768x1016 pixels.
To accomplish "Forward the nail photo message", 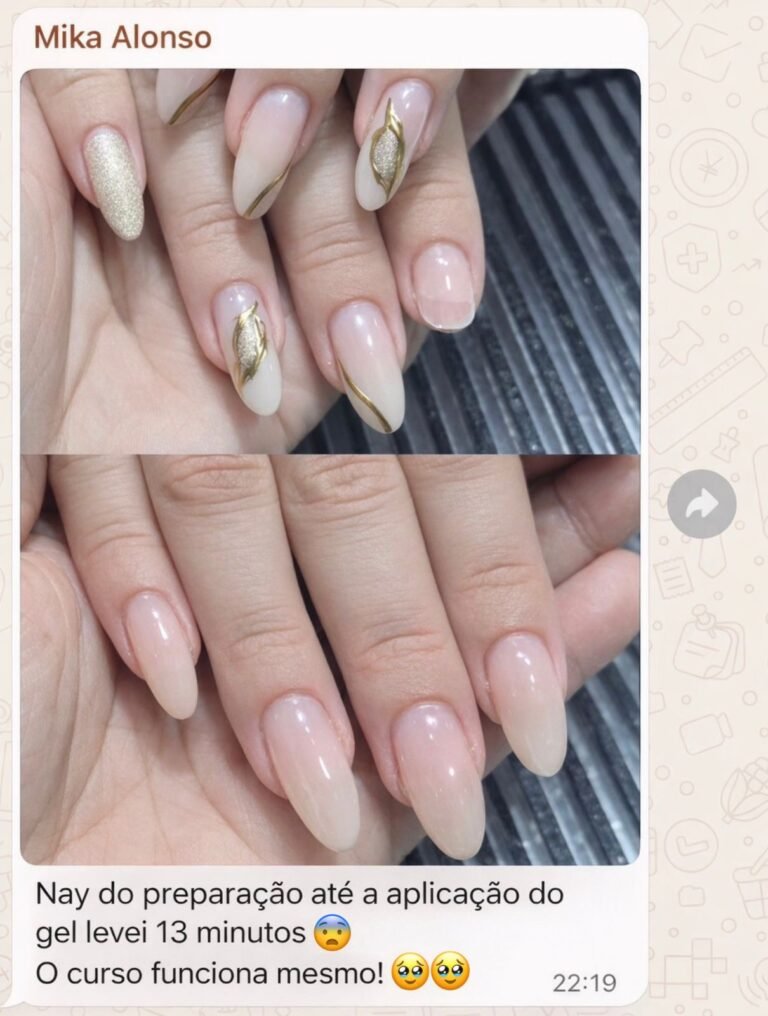I will pyautogui.click(x=702, y=504).
